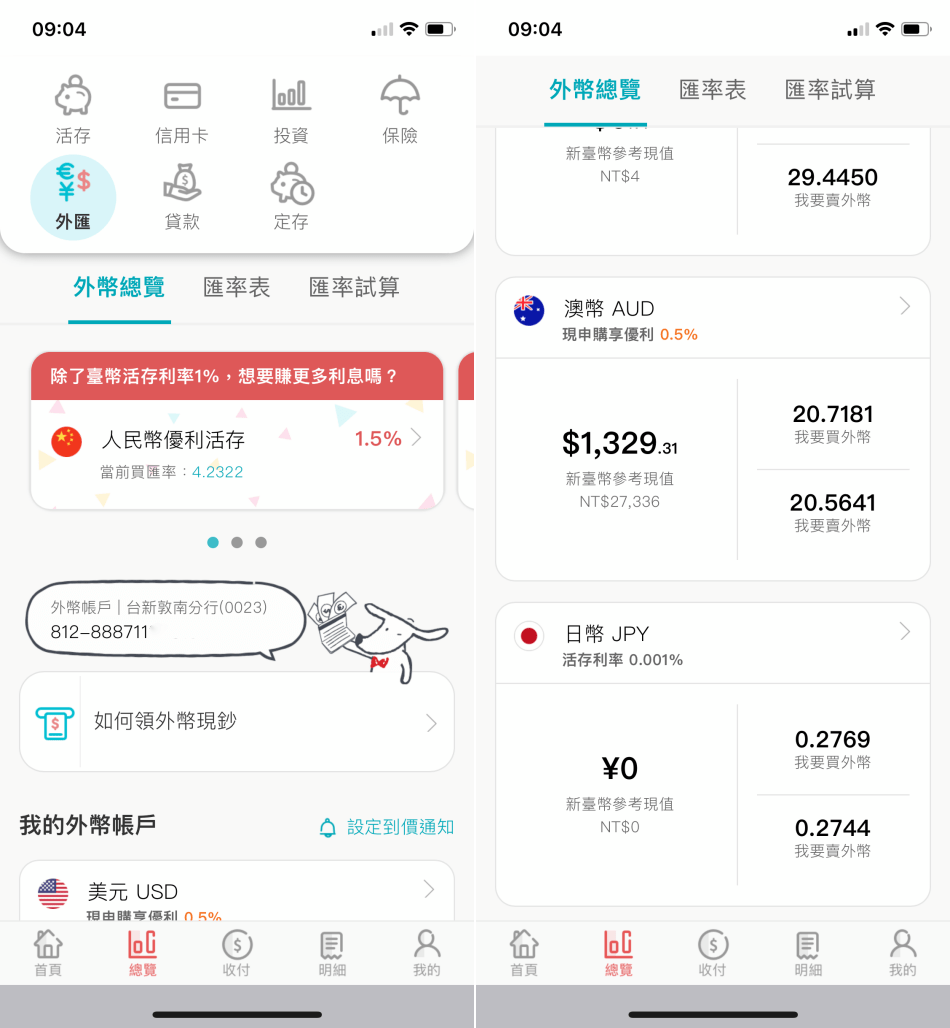
Task: Buy AUD at the 20.7181 rate
Action: [832, 423]
